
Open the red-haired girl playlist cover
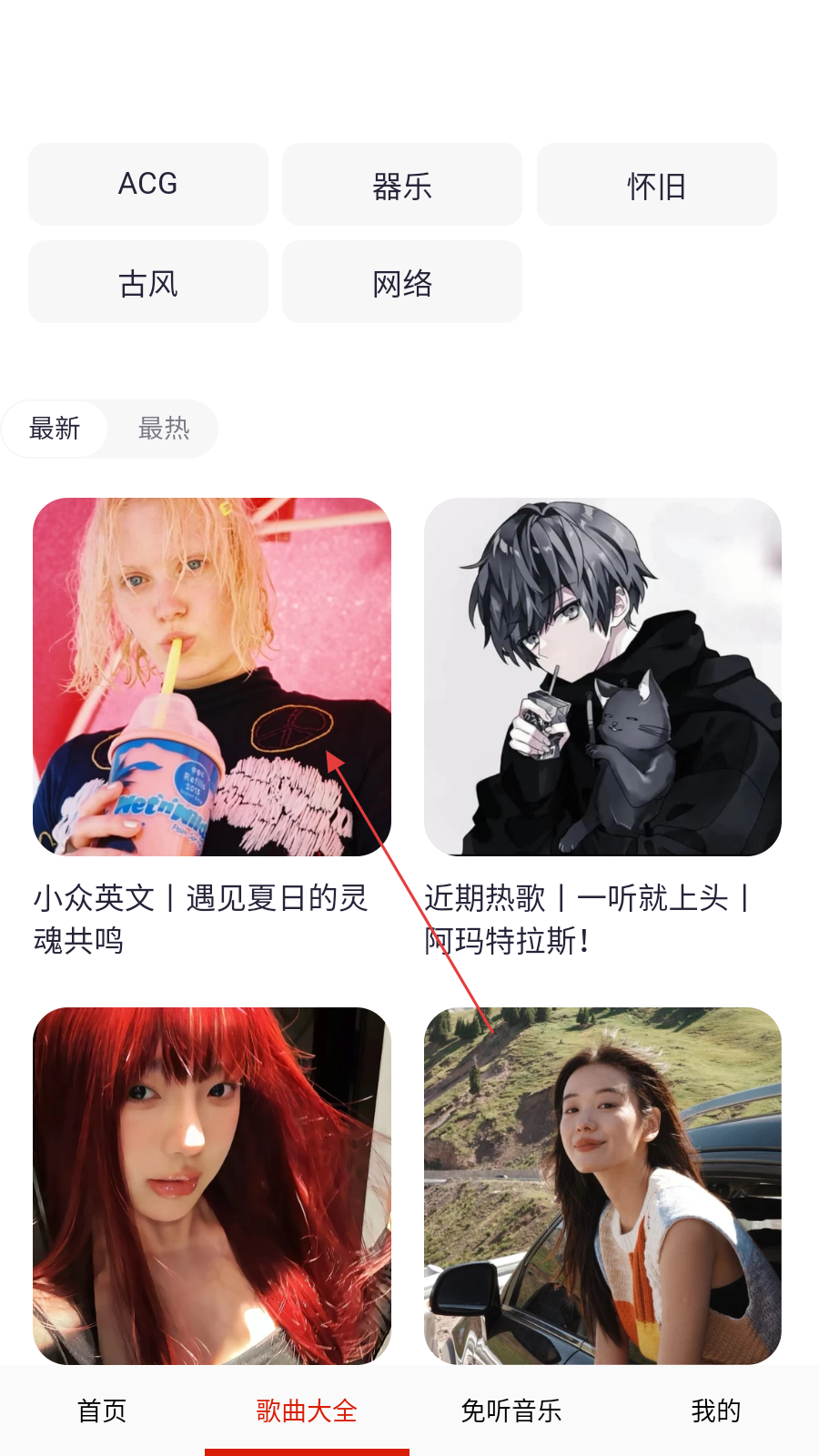[x=212, y=1185]
